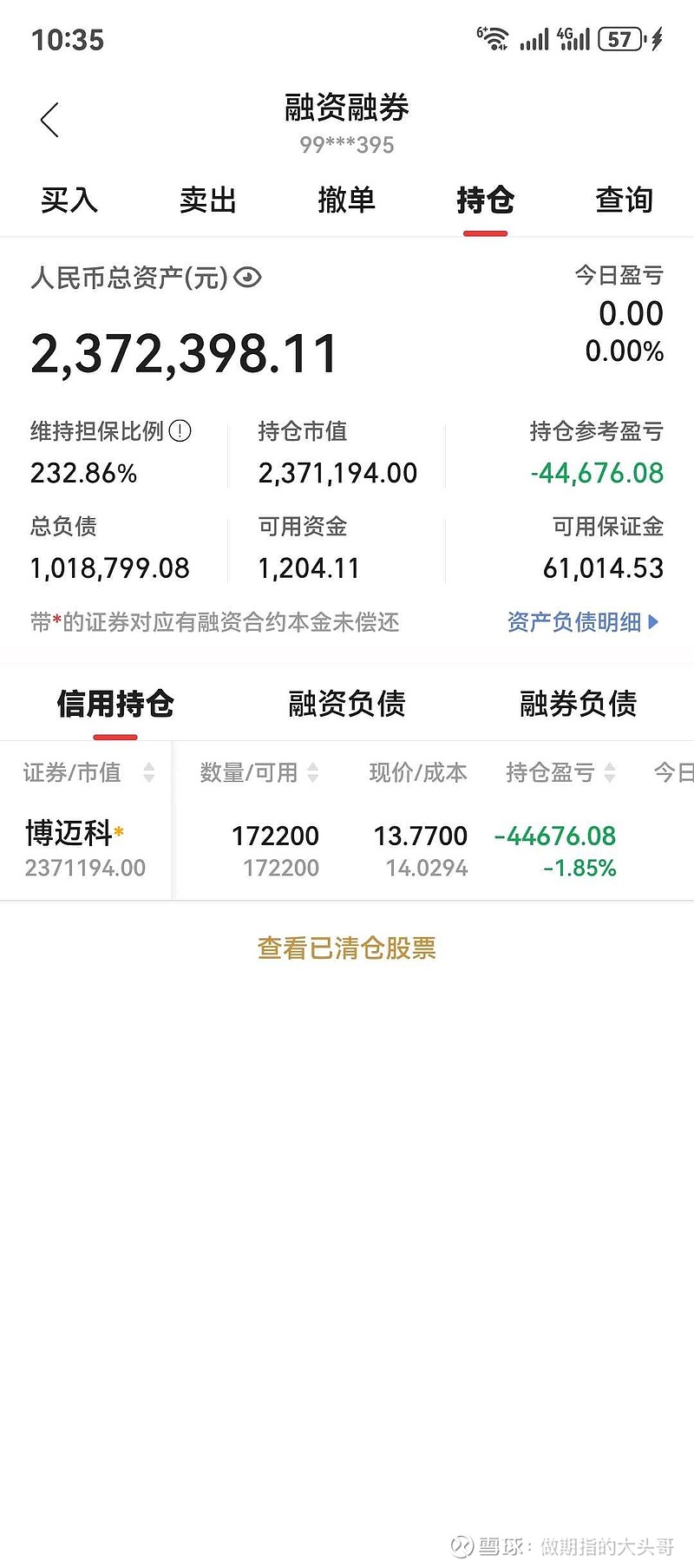The image size is (694, 1568).
Task: Switch to the 卖出 tab
Action: [x=208, y=200]
